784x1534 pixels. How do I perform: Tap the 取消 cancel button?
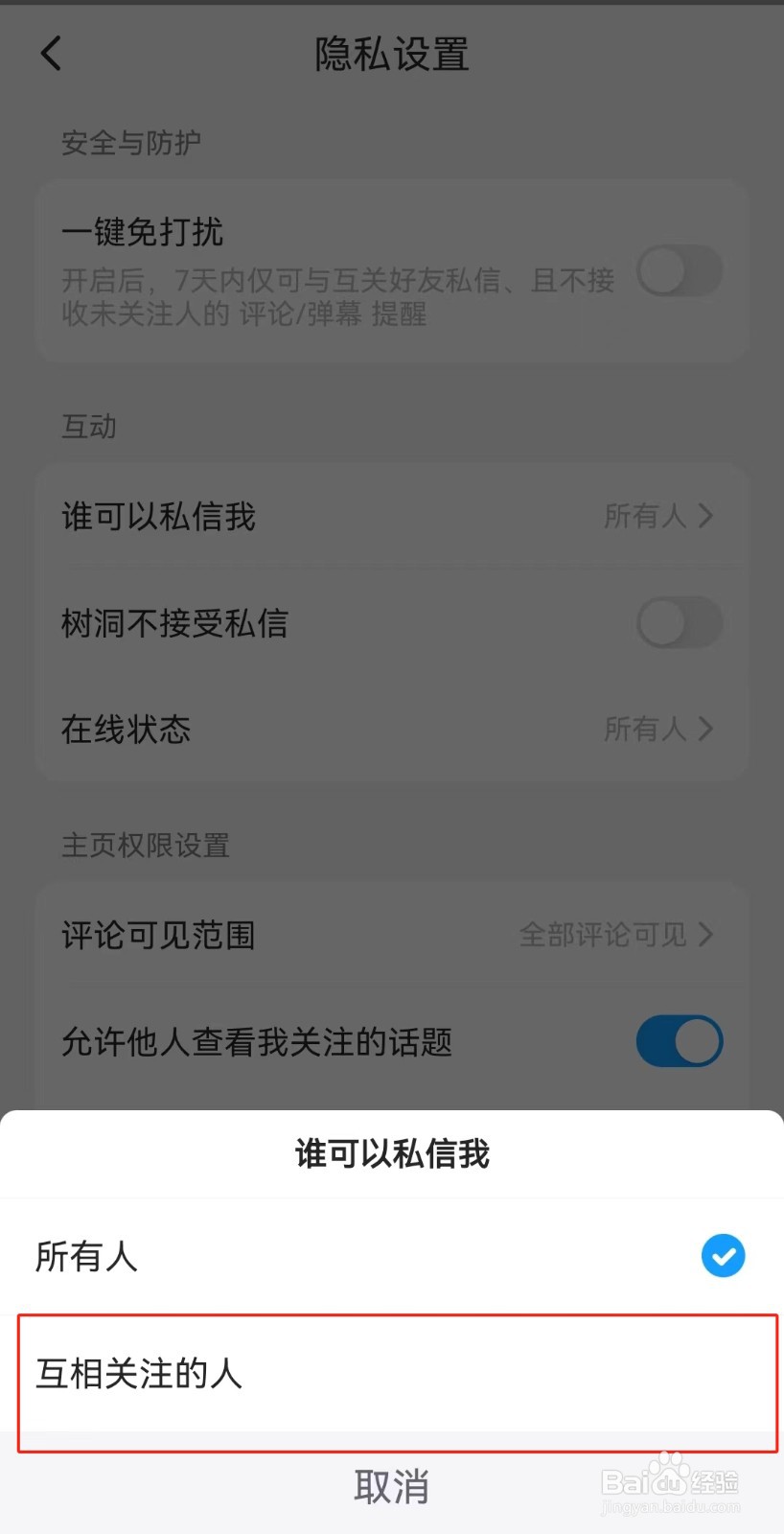(391, 1483)
